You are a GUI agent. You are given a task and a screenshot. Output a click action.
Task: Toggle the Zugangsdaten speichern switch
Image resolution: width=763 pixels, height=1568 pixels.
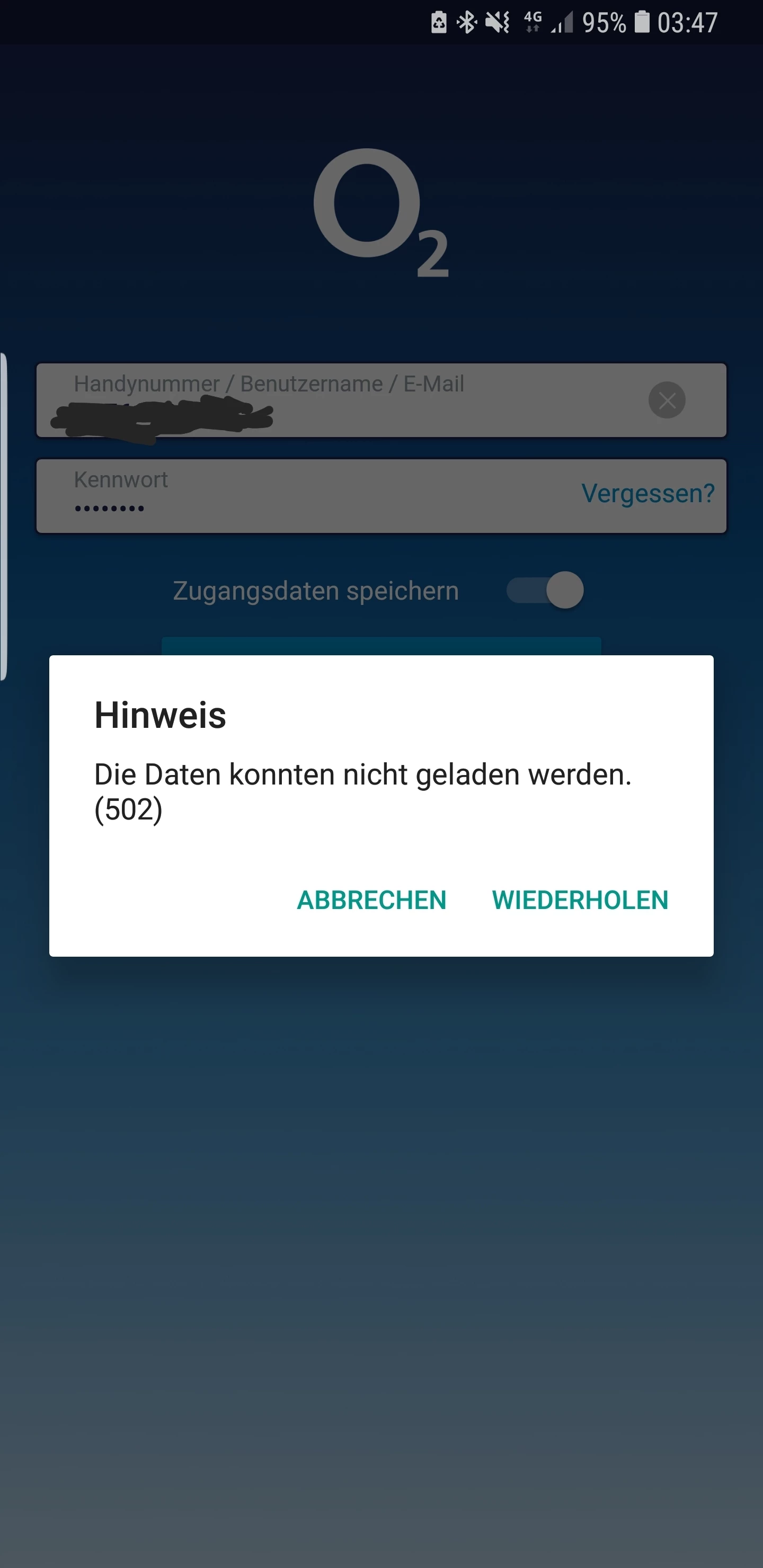point(546,590)
